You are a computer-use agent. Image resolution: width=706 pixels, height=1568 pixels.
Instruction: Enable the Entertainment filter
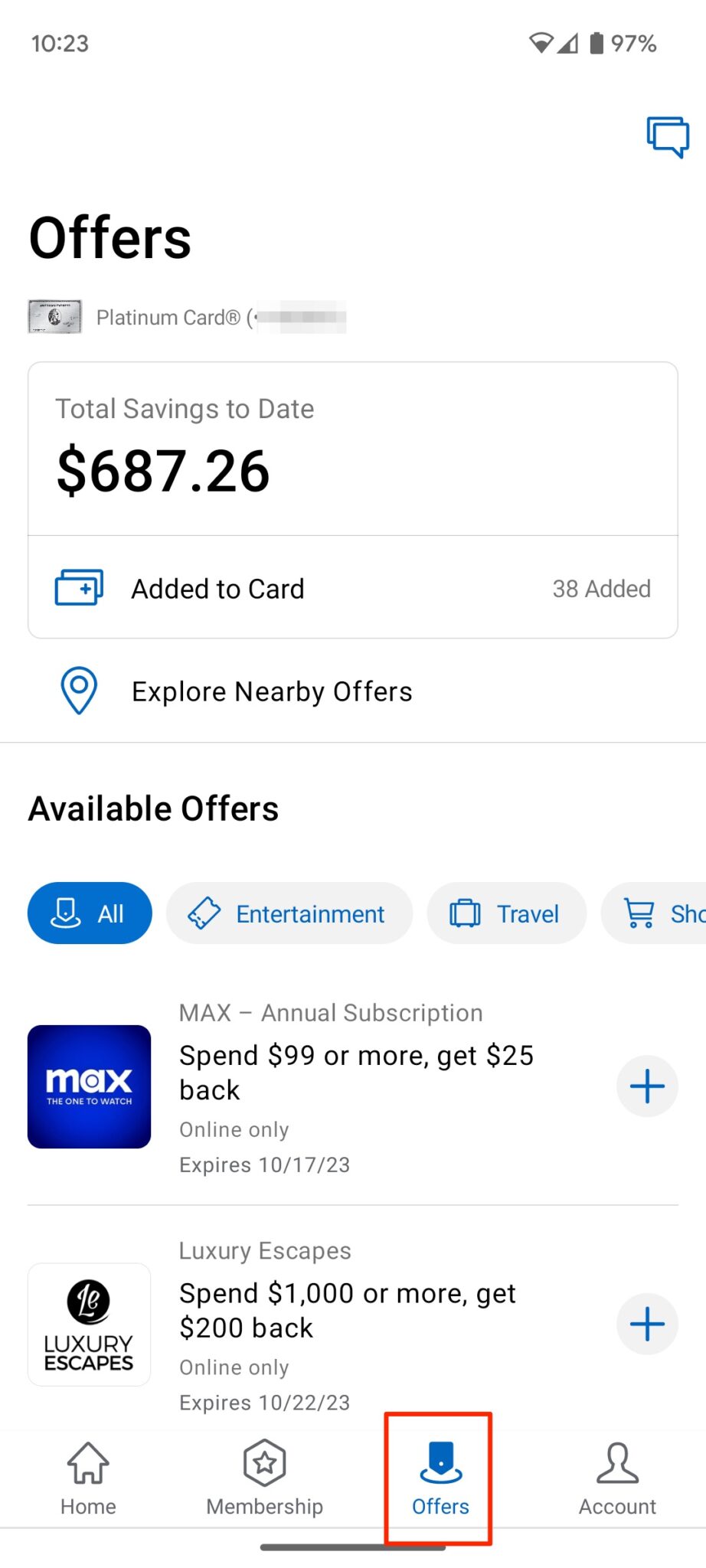tap(289, 913)
